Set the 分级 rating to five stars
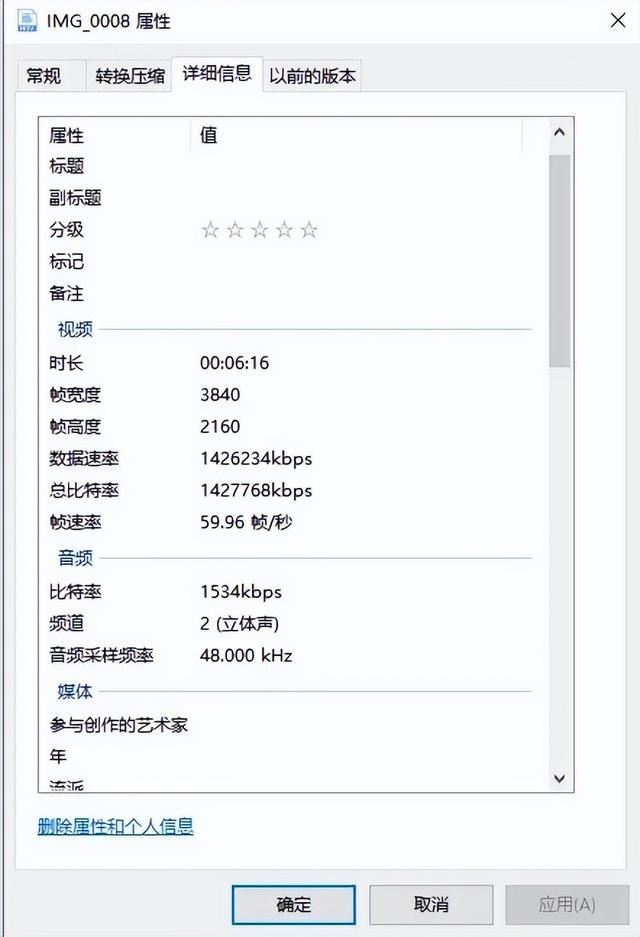 coord(309,230)
